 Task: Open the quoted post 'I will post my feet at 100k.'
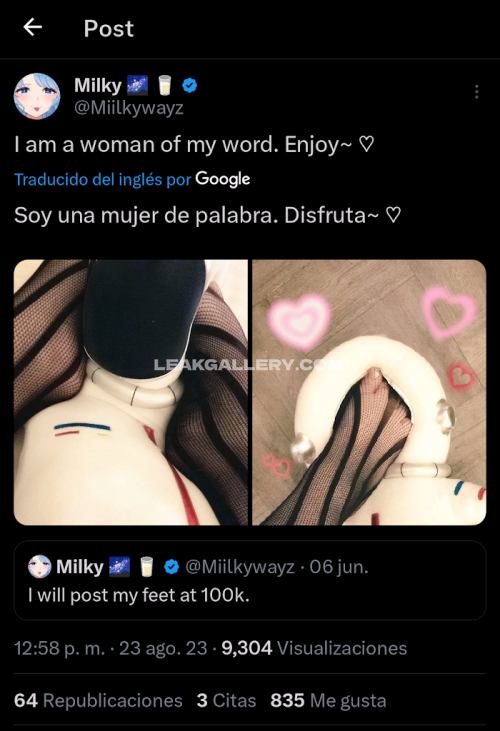pyautogui.click(x=250, y=580)
